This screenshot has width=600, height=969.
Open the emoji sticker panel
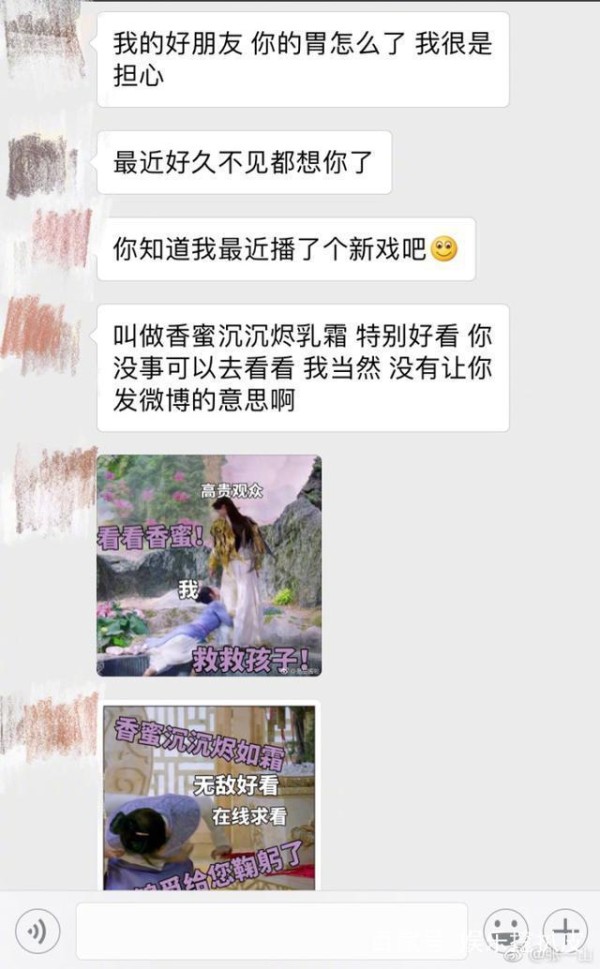(505, 930)
